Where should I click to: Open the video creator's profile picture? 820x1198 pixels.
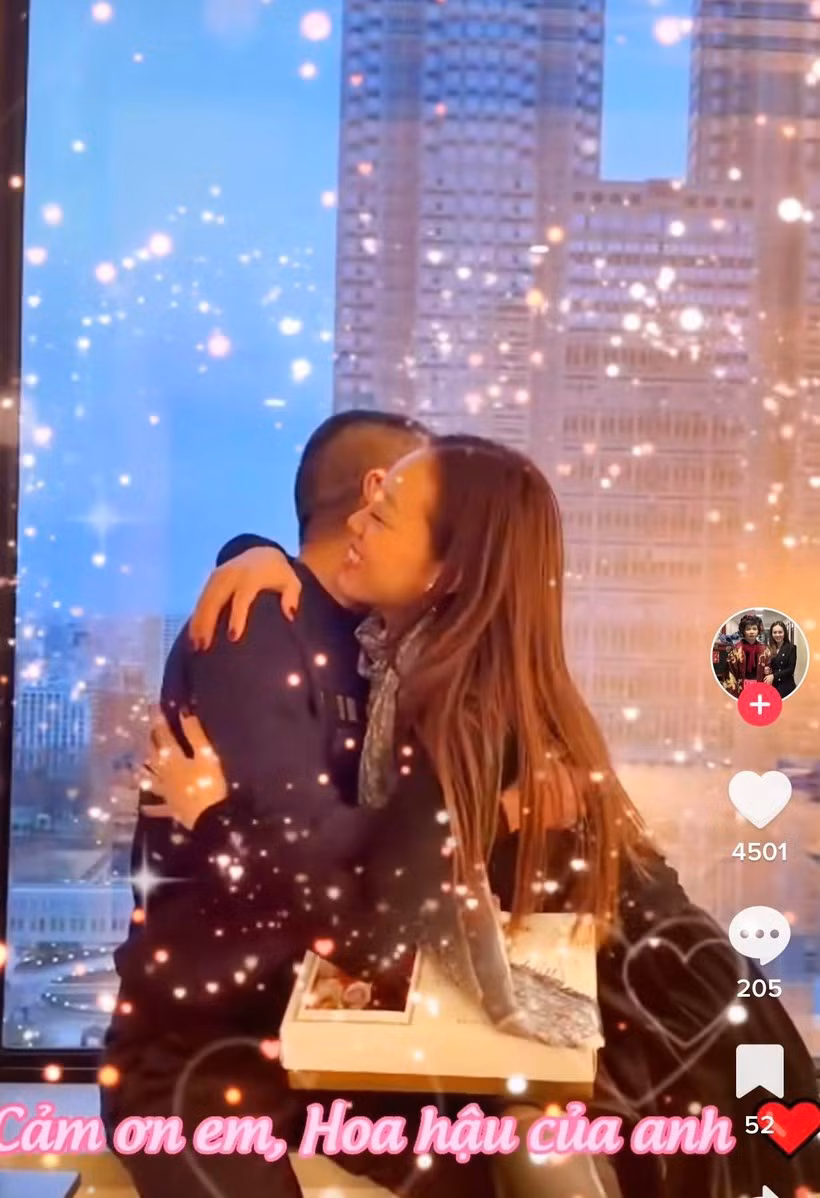tap(759, 653)
